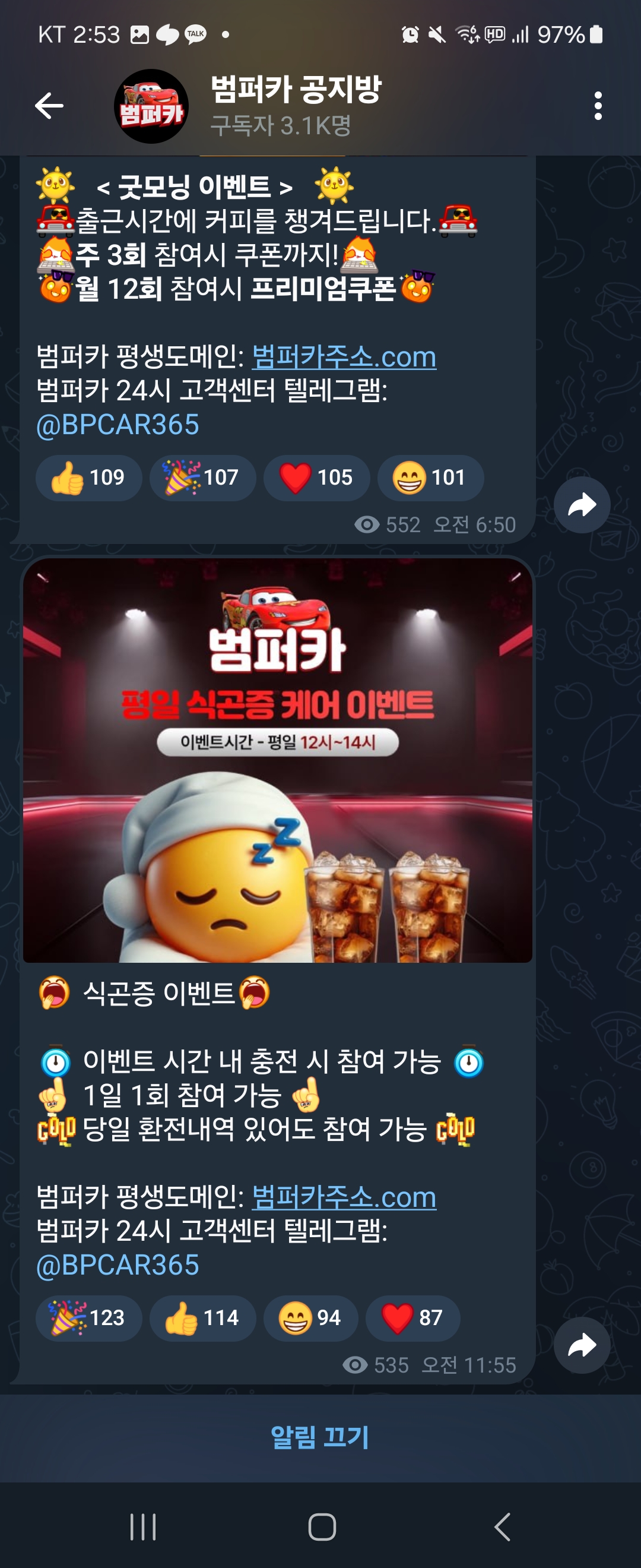Image resolution: width=641 pixels, height=1568 pixels.
Task: Open @BPCAR365 mention in 굿모닝 이벤트 post
Action: [x=118, y=425]
